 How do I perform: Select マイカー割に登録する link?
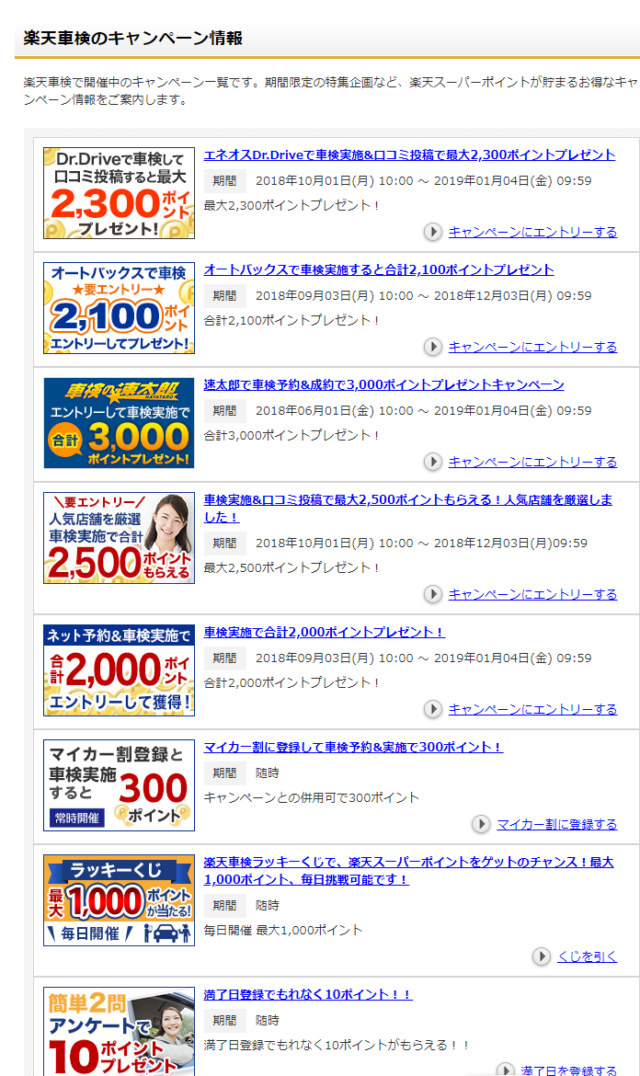(x=556, y=824)
